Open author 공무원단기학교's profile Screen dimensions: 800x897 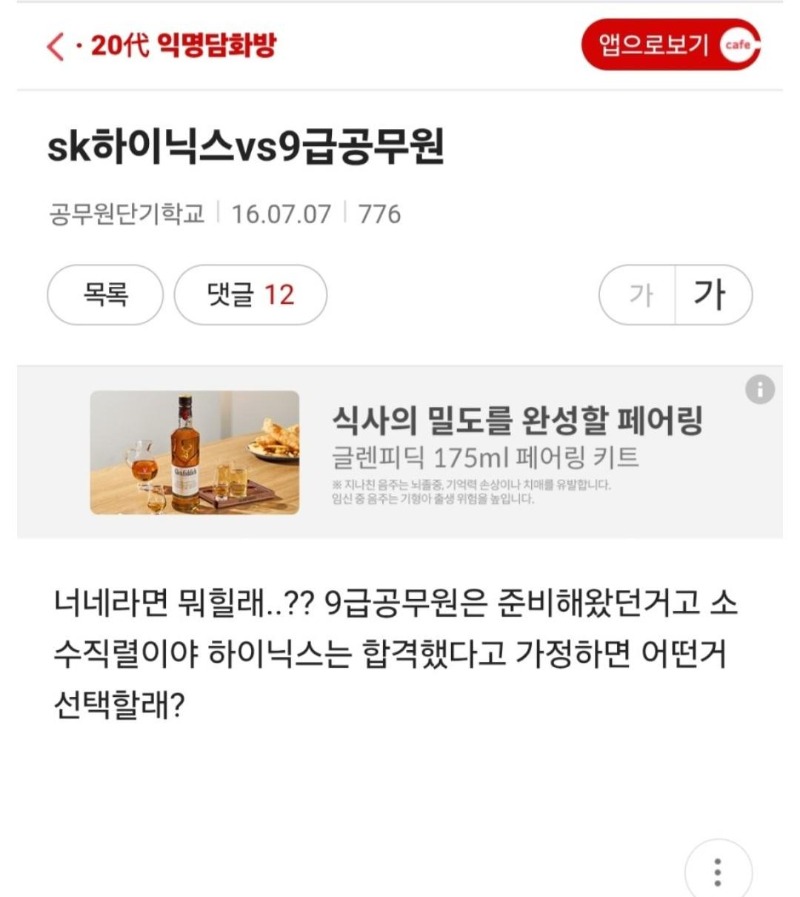(x=127, y=214)
